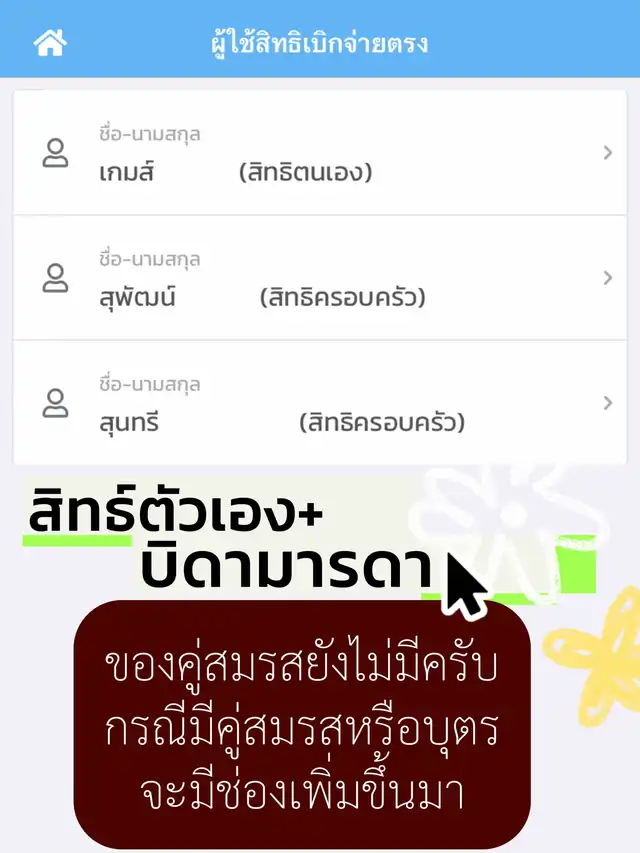The image size is (640, 853).
Task: Open เกมส์ (สิทธิตนเอง) entry
Action: click(320, 153)
